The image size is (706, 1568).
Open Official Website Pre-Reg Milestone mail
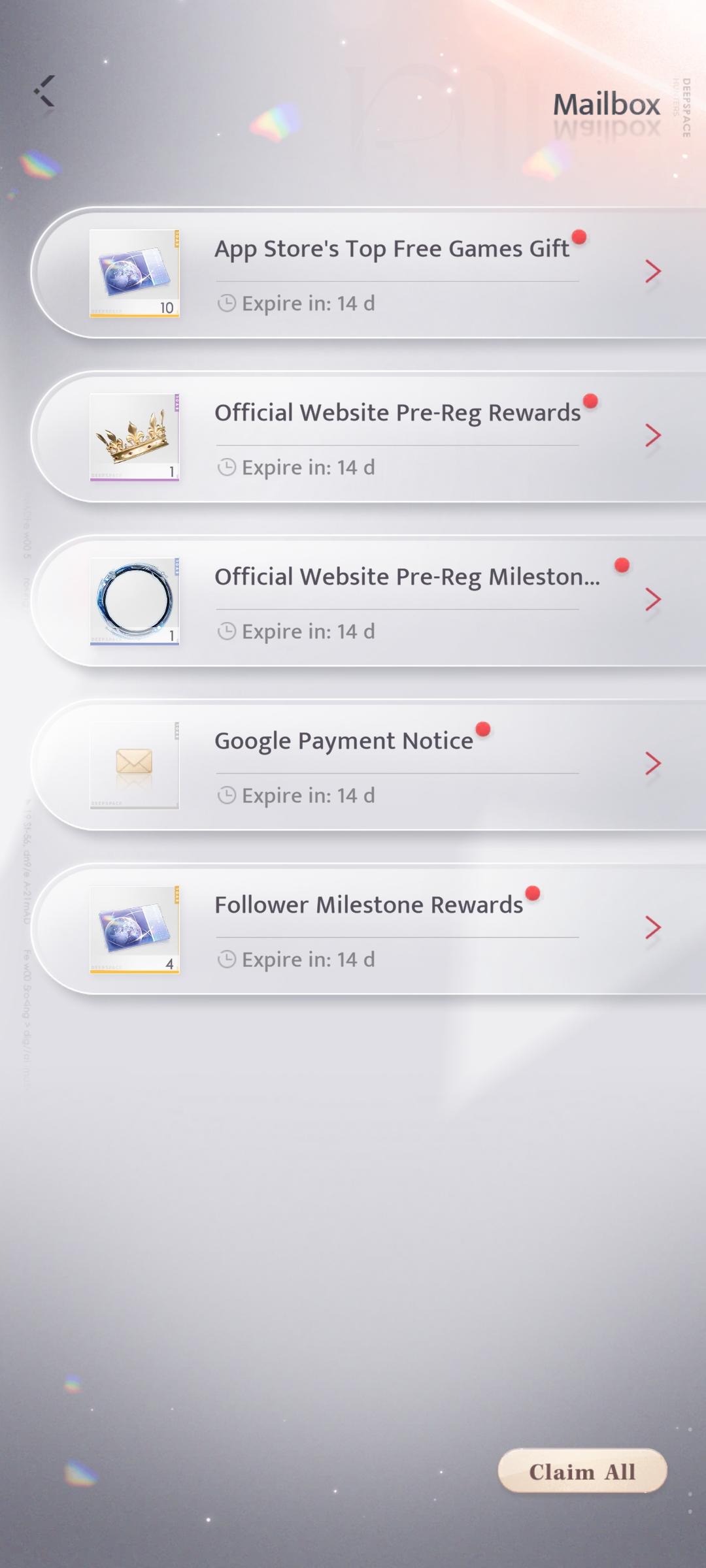(x=392, y=601)
